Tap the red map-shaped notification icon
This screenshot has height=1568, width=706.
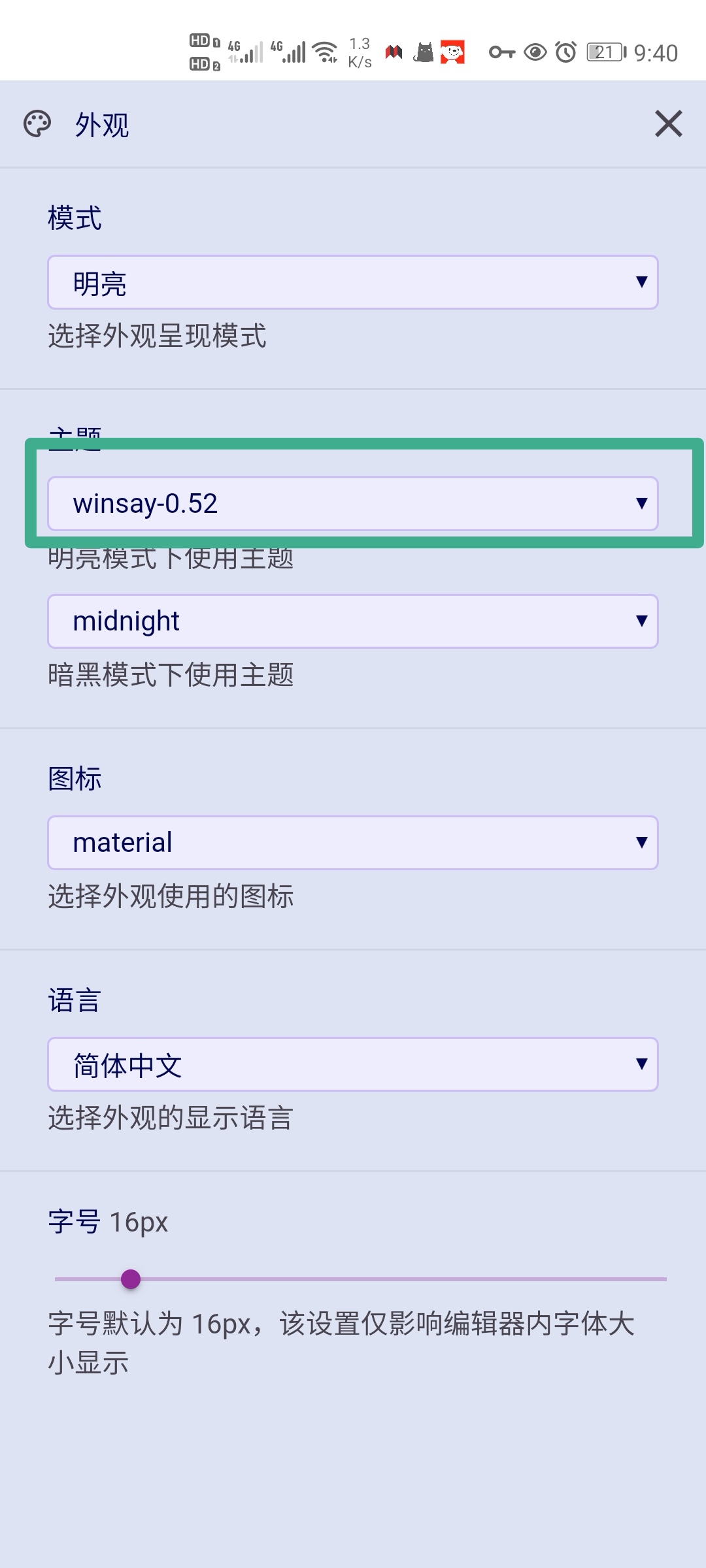[x=394, y=52]
